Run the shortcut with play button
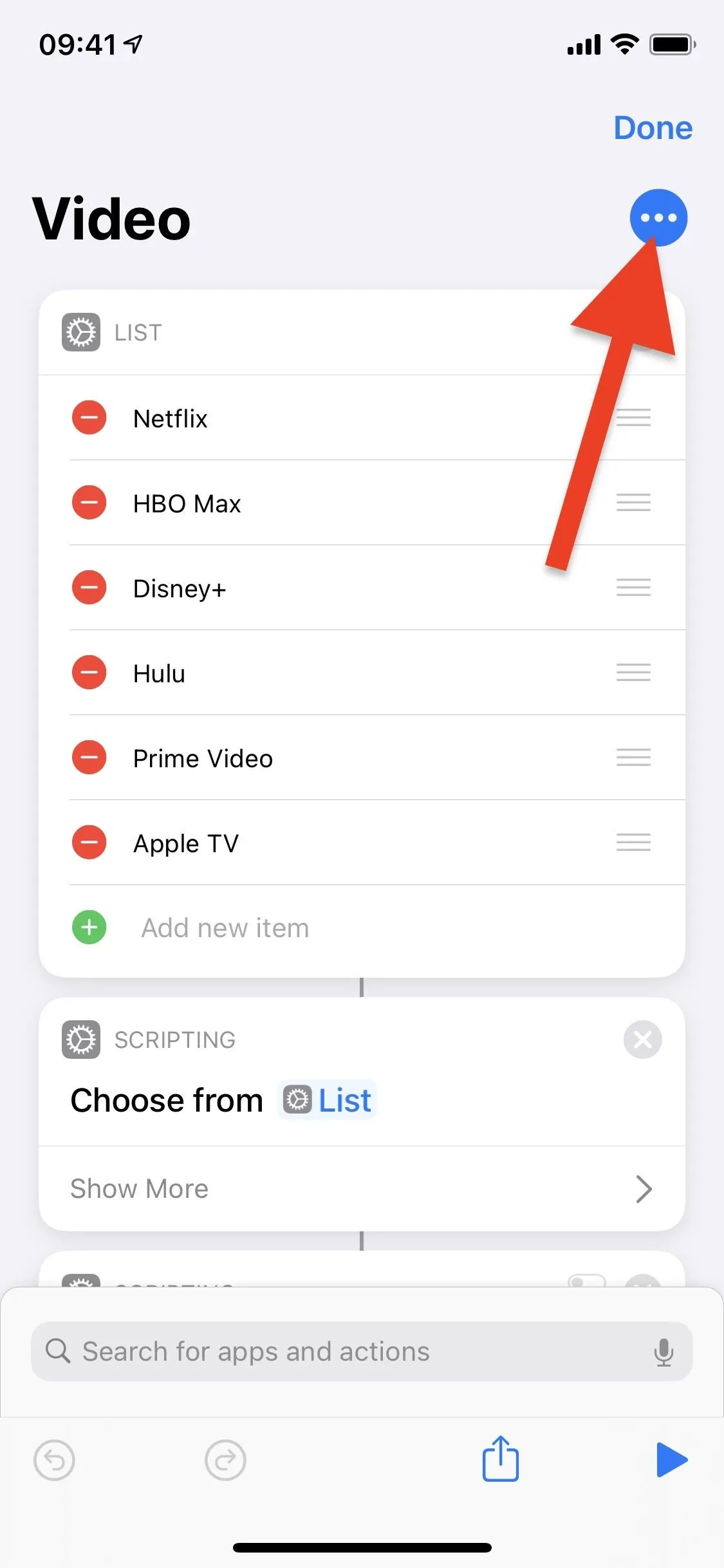Viewport: 724px width, 1568px height. (x=672, y=1460)
